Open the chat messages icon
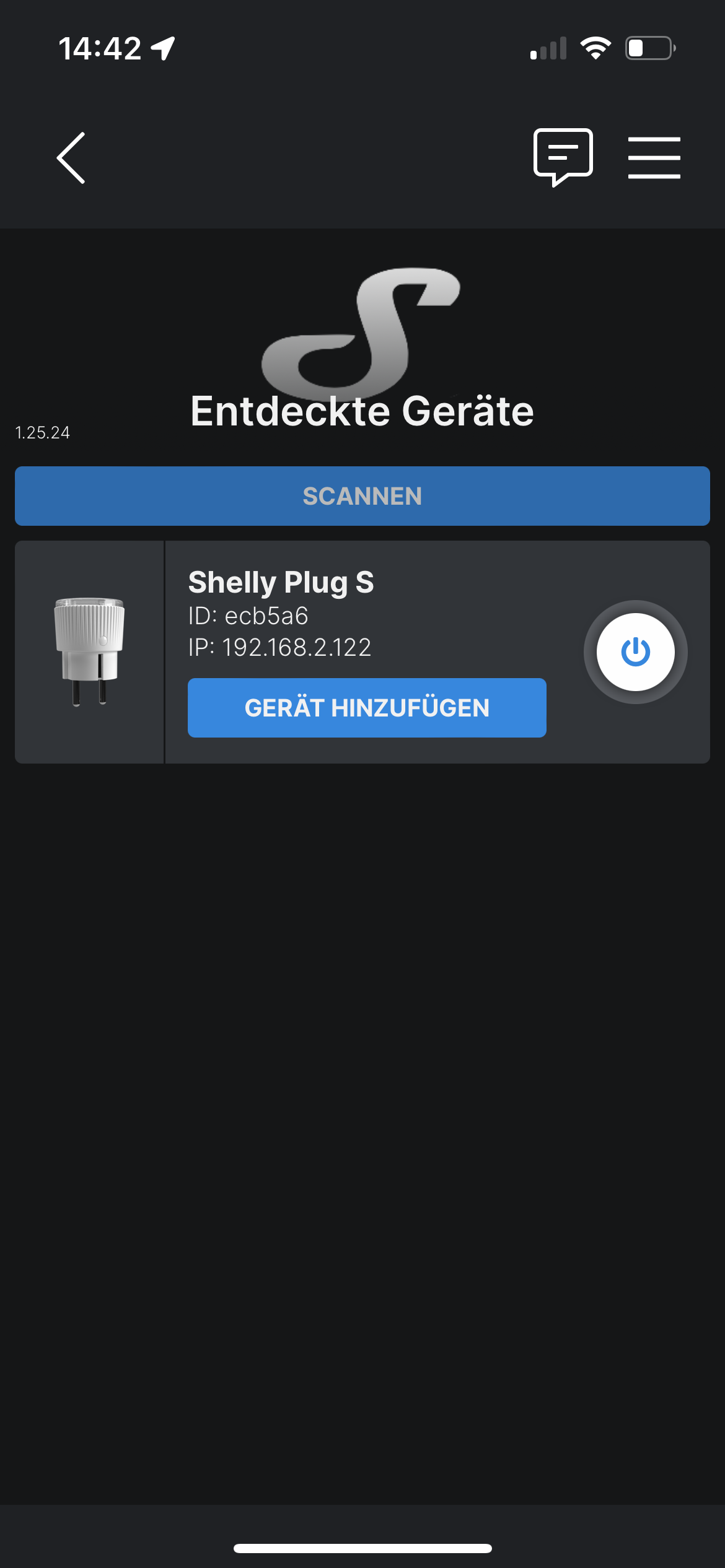Image resolution: width=725 pixels, height=1568 pixels. pos(563,157)
